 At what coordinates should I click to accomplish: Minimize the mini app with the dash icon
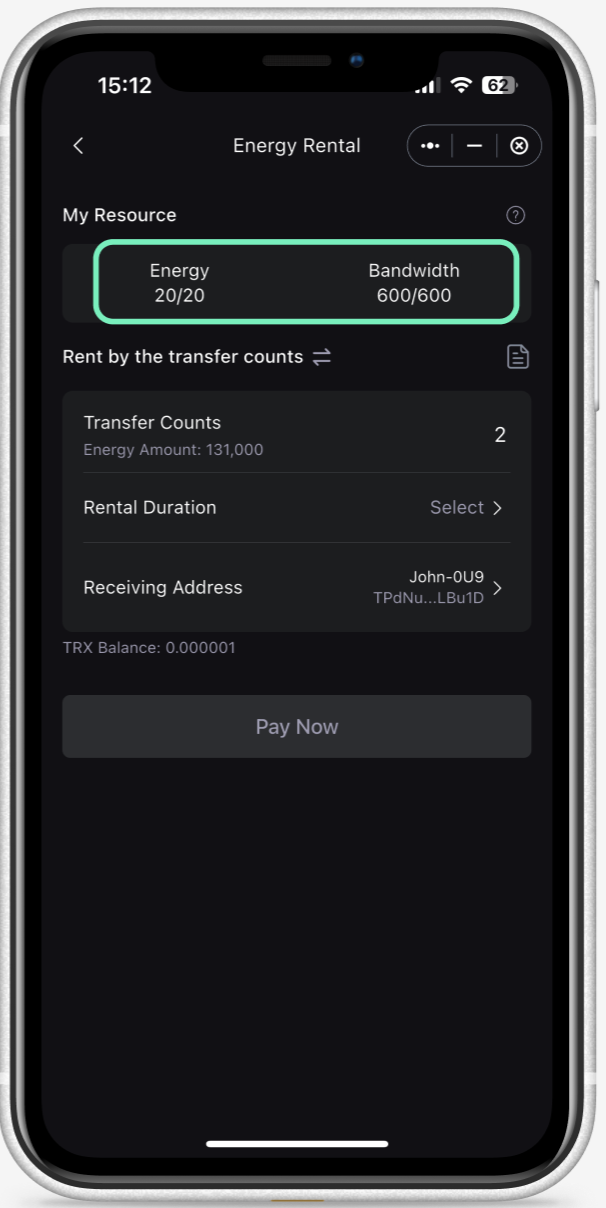coord(474,146)
